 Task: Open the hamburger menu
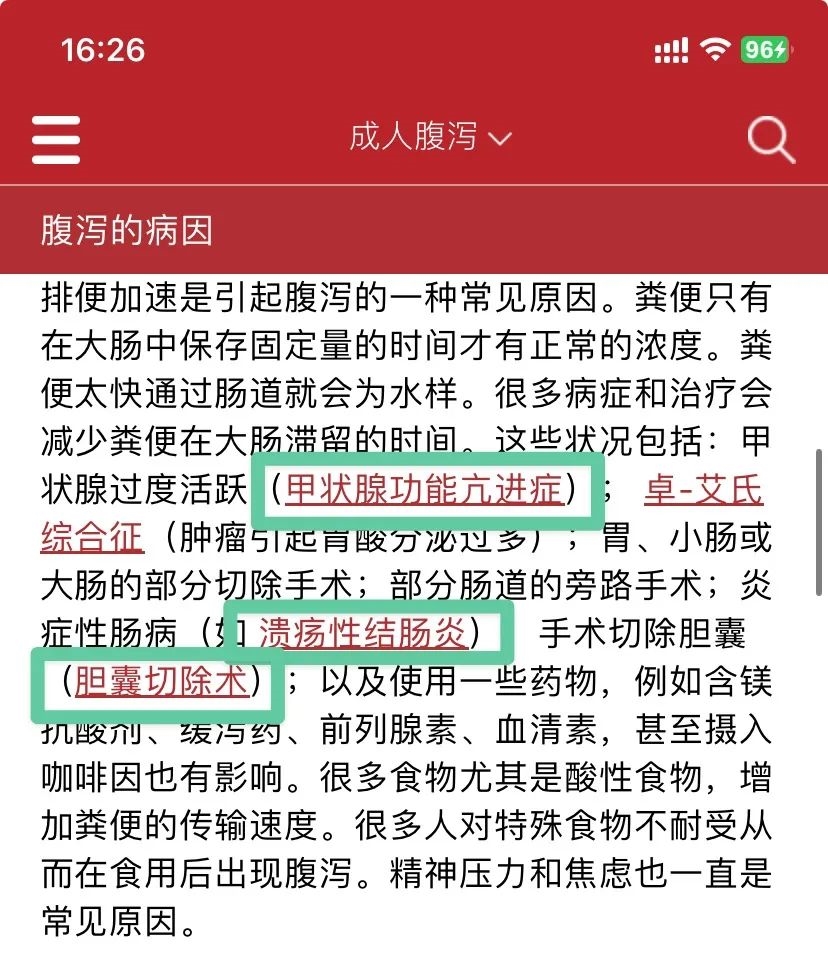(56, 138)
